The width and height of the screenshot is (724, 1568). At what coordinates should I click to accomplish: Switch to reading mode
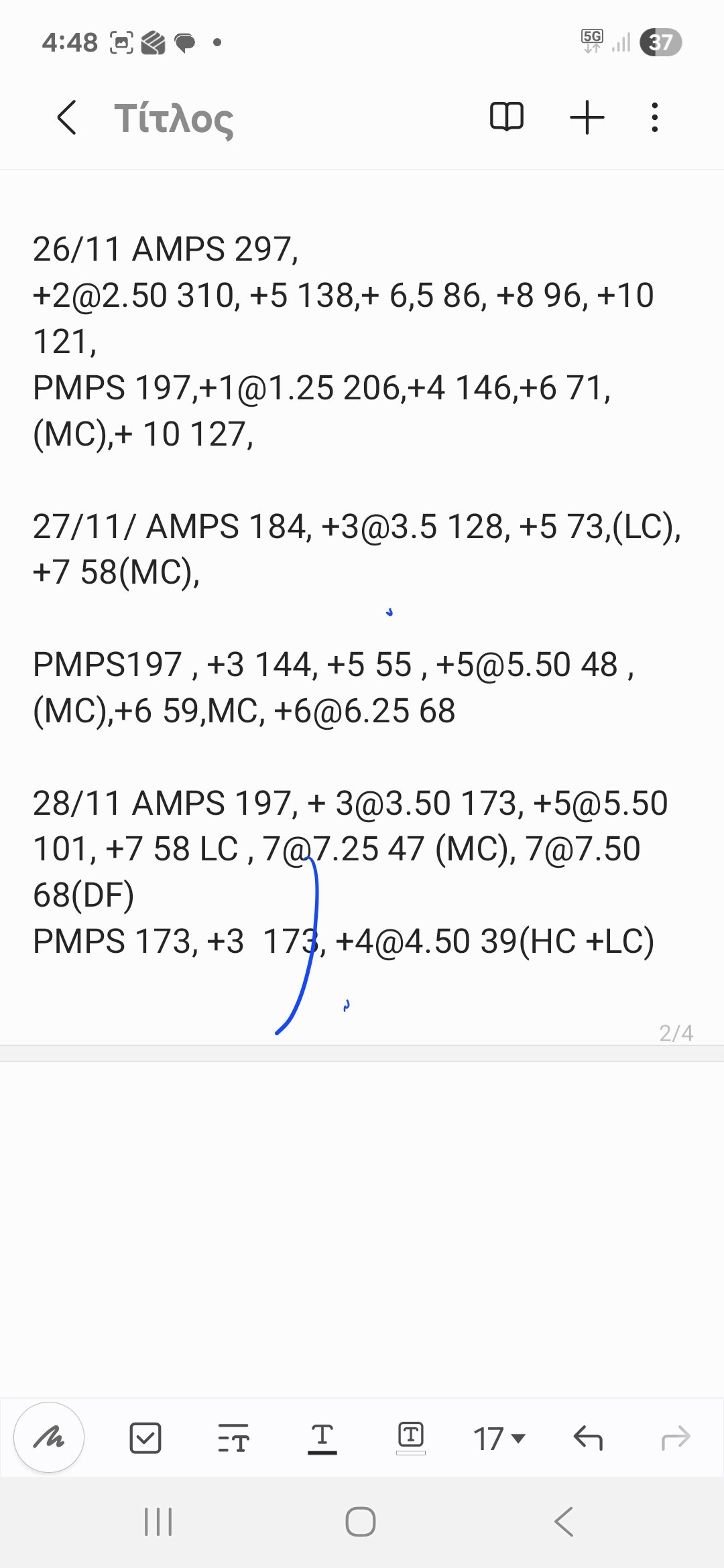507,117
